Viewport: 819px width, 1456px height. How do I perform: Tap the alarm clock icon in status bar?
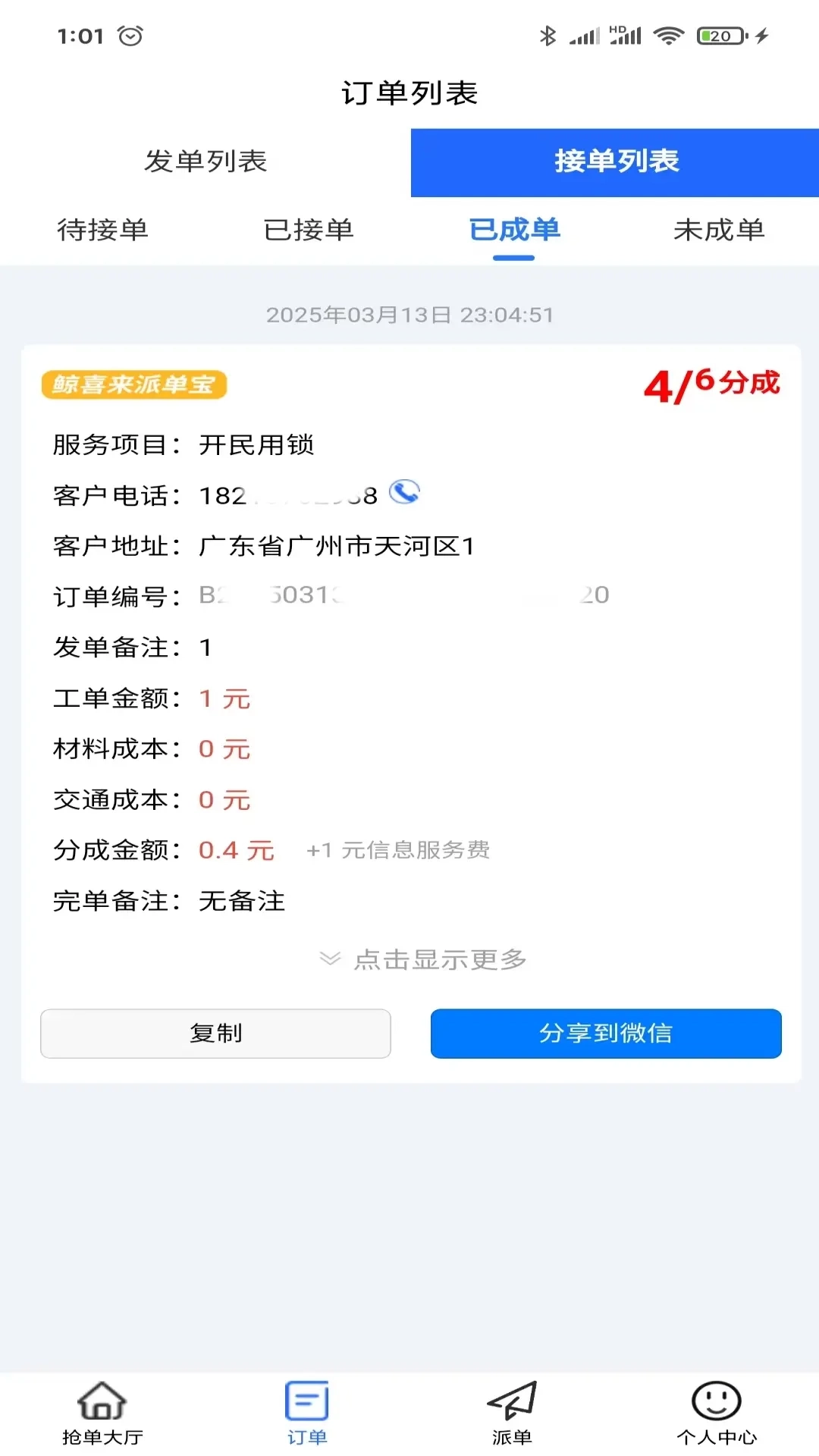[130, 34]
